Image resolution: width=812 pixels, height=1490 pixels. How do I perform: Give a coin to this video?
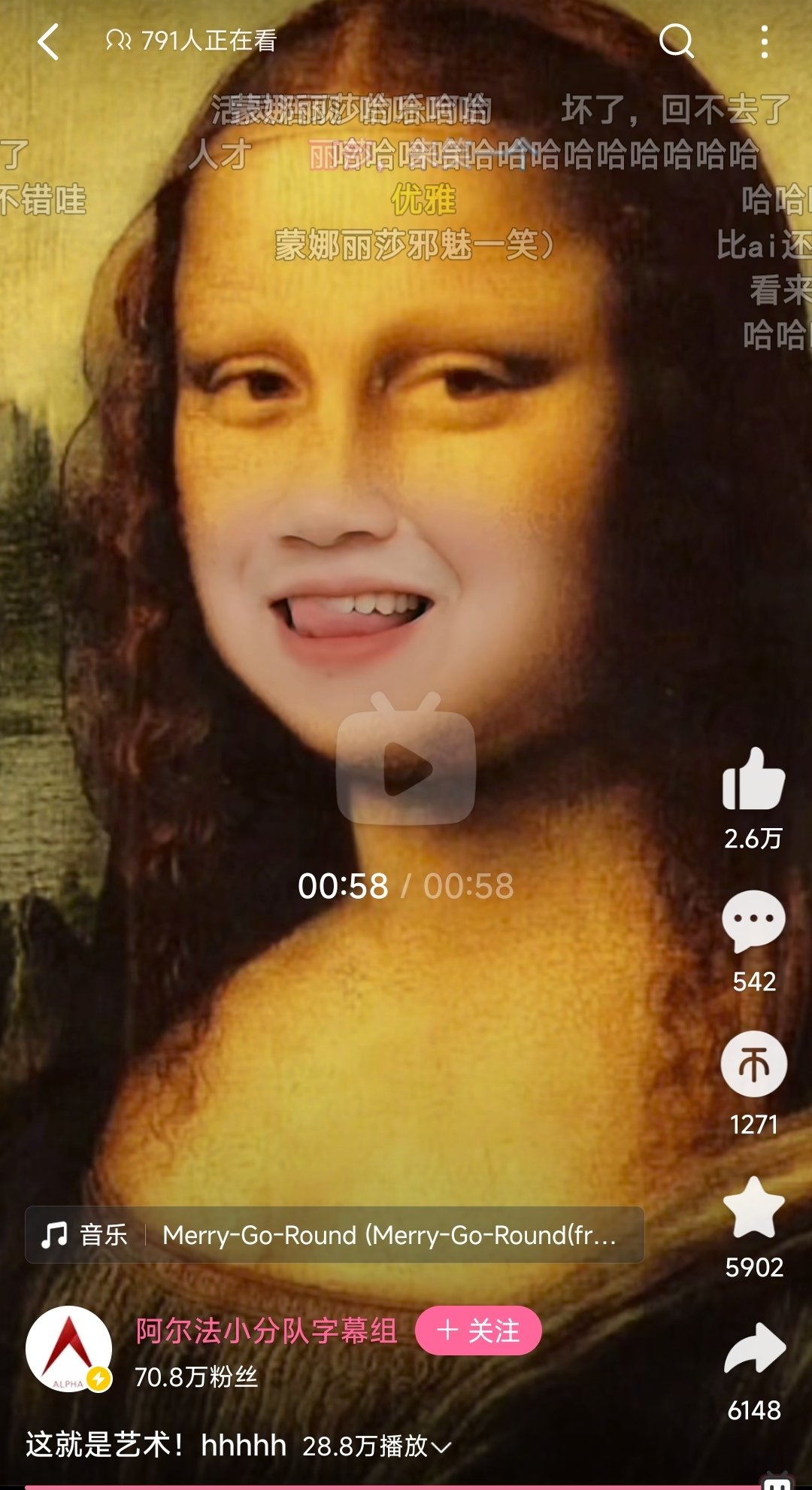(753, 1064)
